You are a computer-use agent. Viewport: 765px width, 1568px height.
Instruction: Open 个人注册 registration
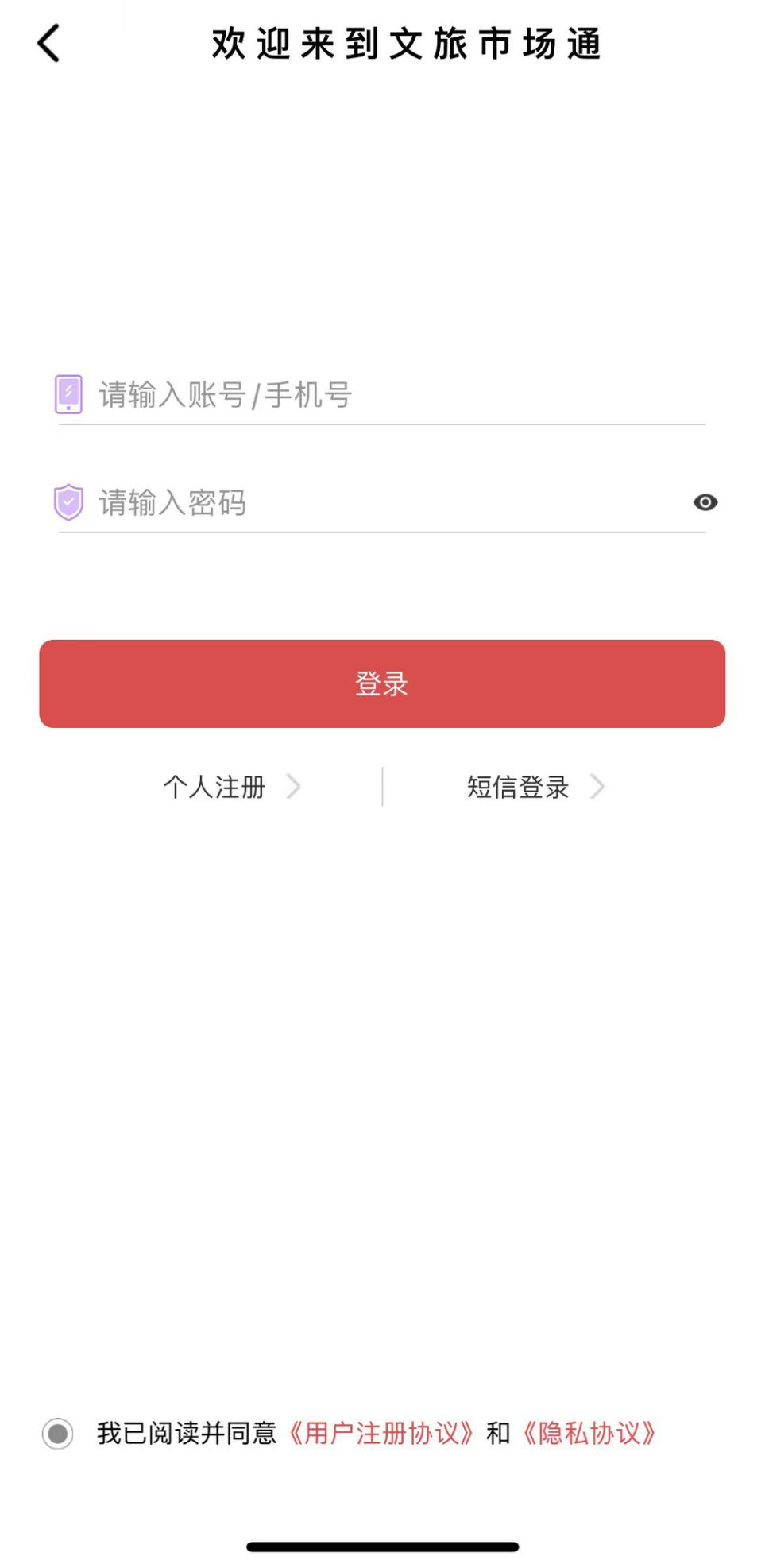point(230,787)
